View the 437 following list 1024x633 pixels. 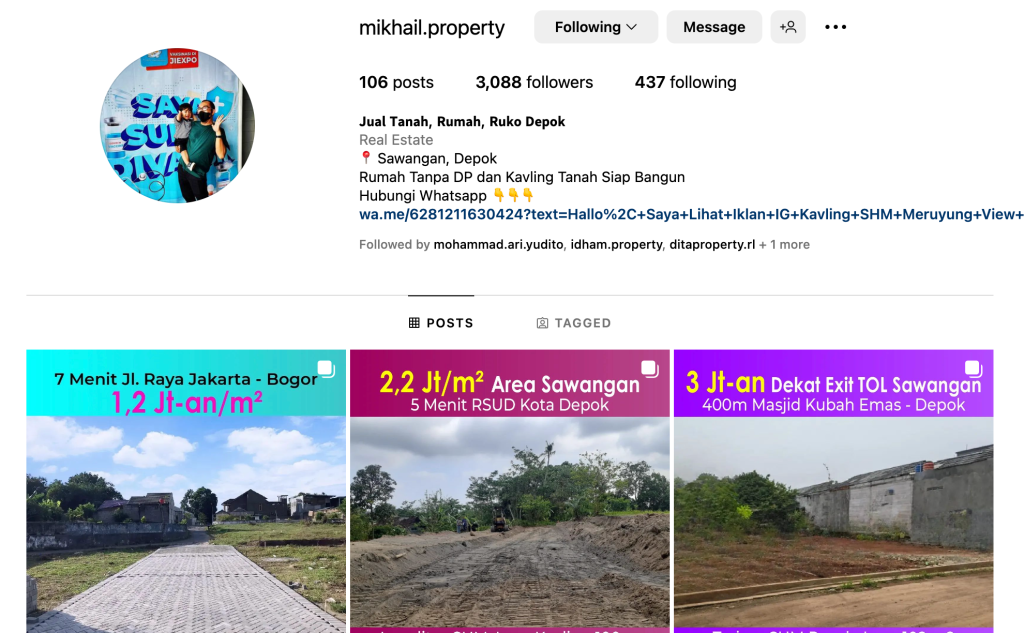tap(685, 82)
